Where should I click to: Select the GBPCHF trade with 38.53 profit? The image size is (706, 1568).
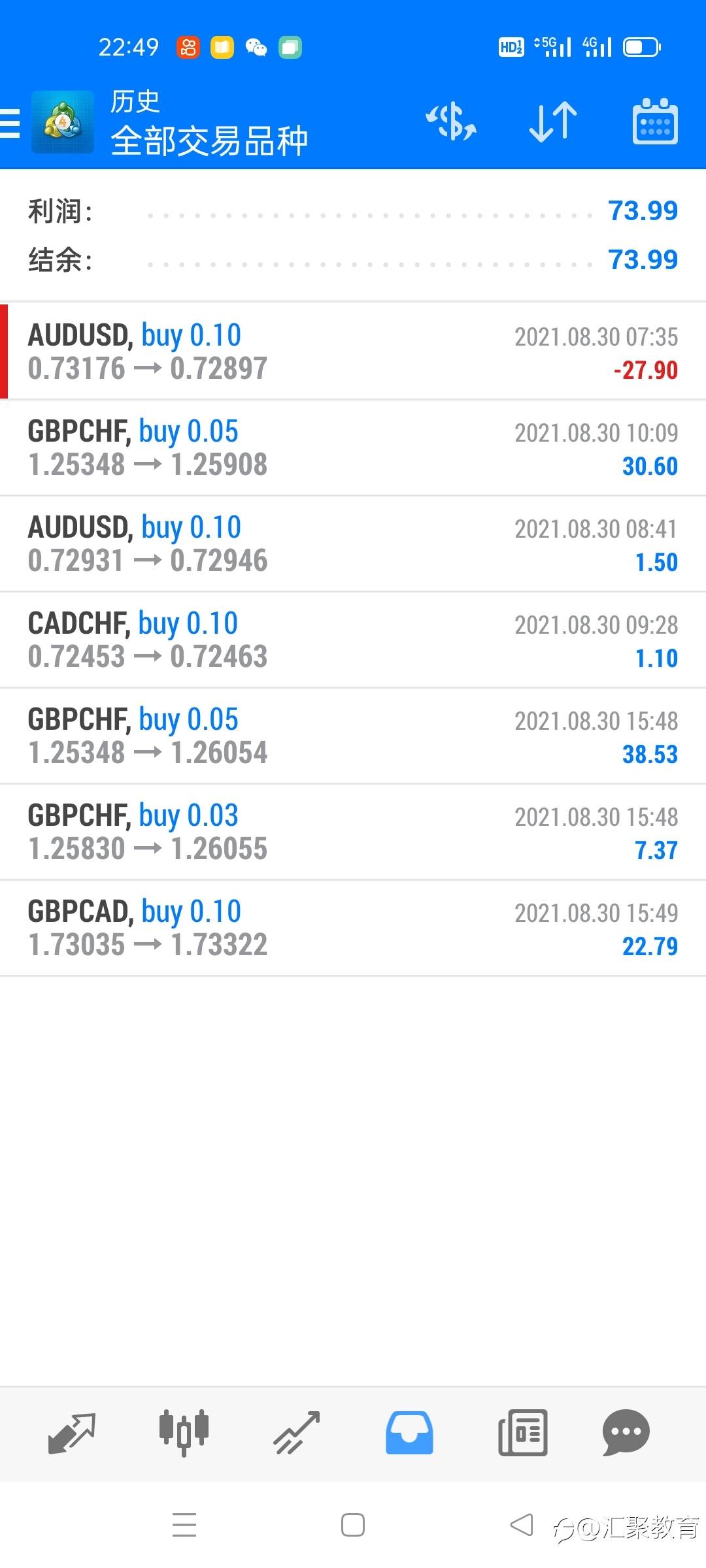(x=353, y=736)
